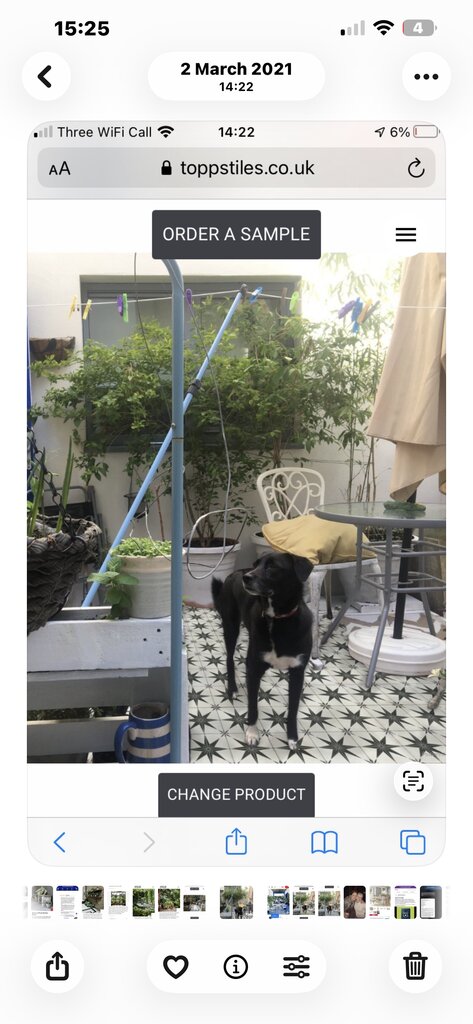Go back to the photo library
473x1024 pixels.
coord(46,76)
